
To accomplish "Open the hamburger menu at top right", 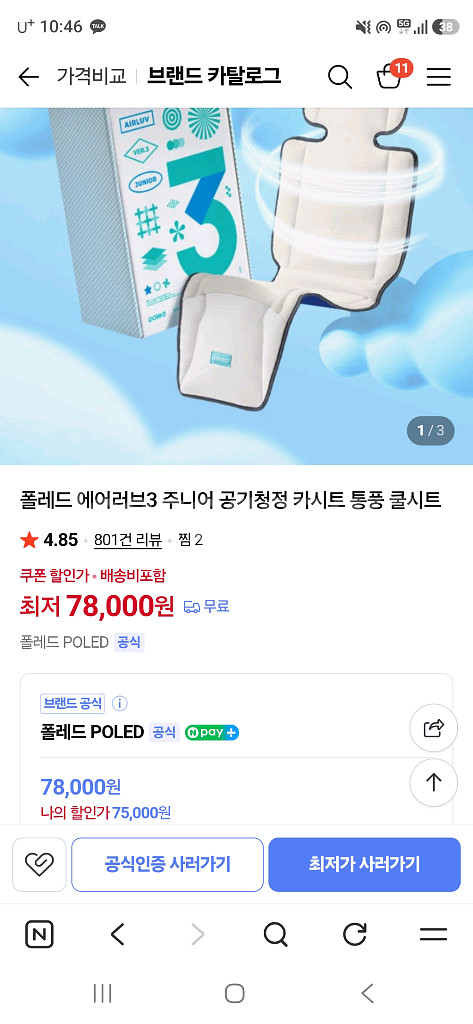I will 439,77.
